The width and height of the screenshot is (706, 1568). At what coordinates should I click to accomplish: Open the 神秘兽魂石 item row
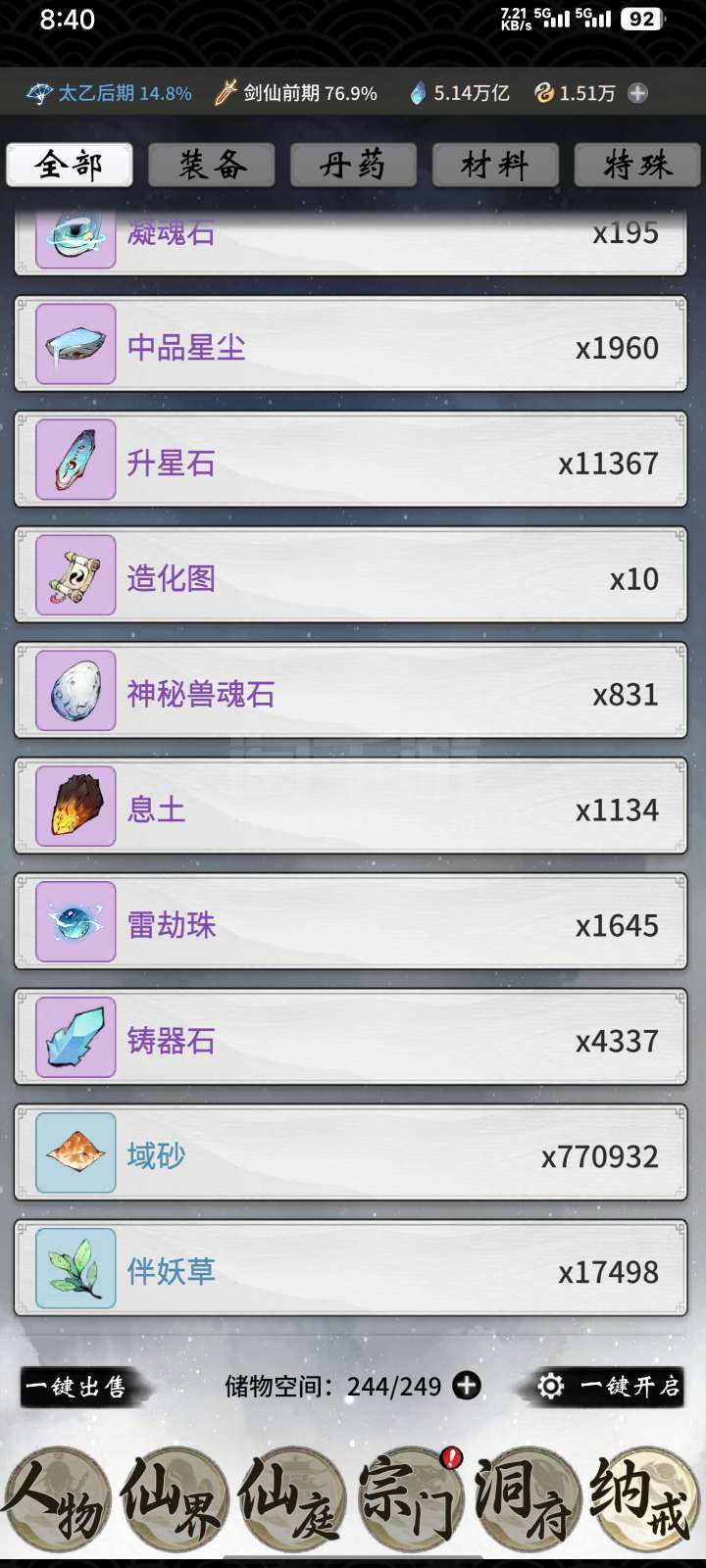350,693
